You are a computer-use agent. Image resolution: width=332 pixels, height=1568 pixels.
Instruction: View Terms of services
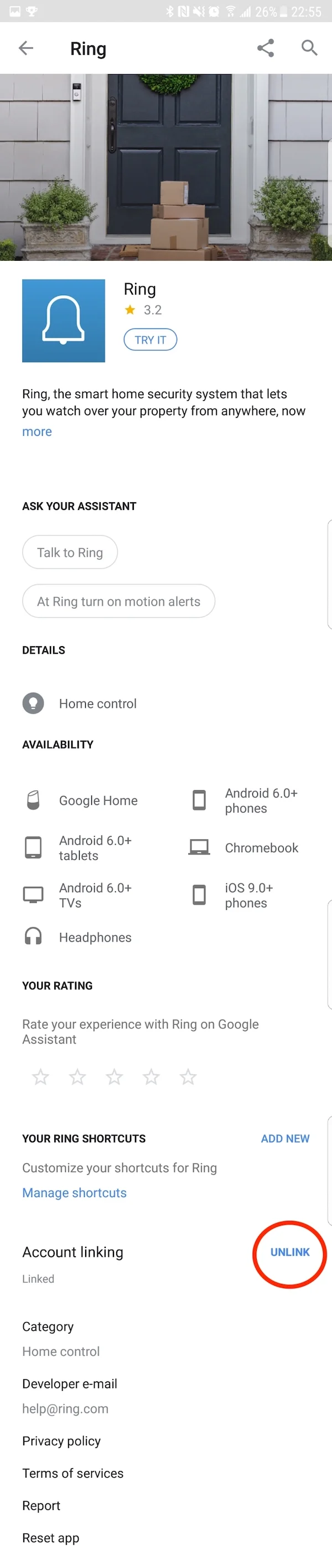(x=73, y=1473)
